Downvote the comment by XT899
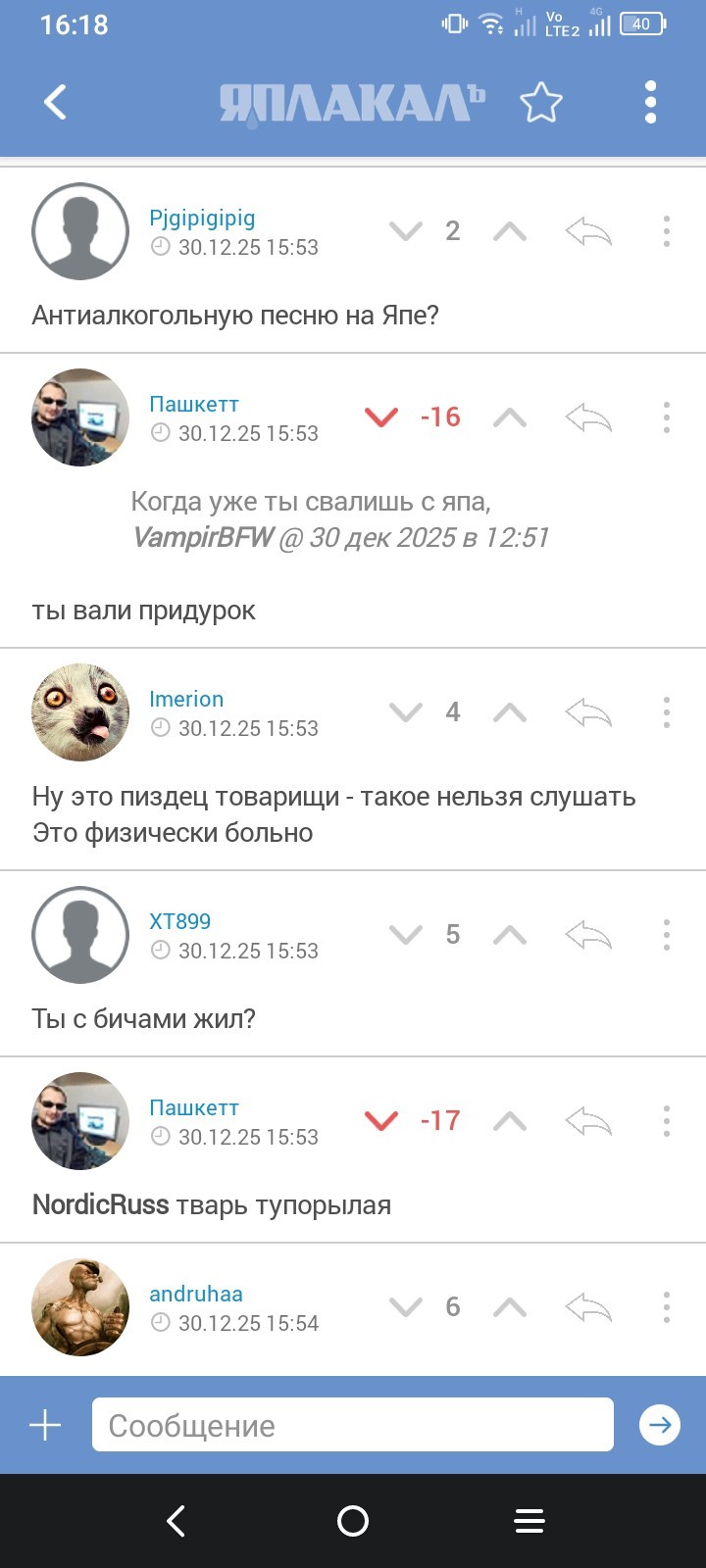This screenshot has width=706, height=1568. click(405, 935)
